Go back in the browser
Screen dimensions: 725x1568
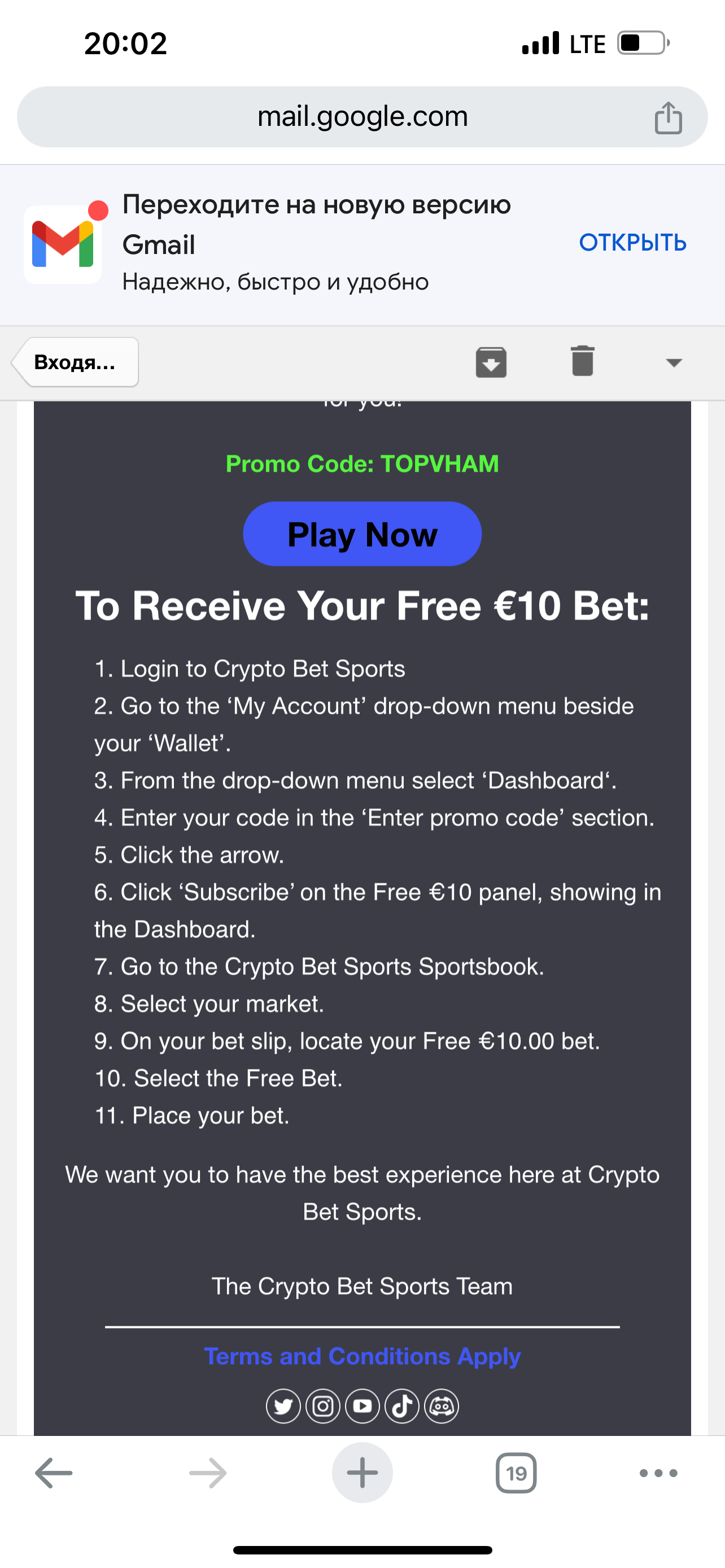click(54, 1473)
